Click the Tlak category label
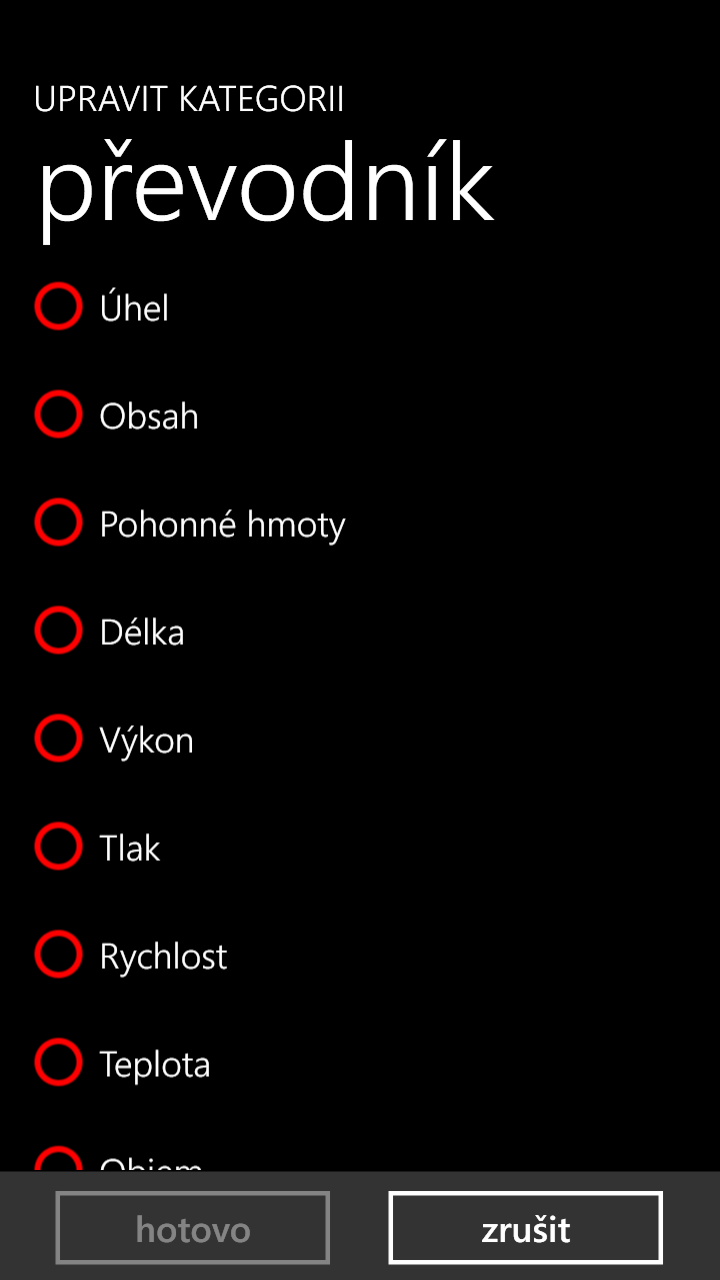This screenshot has width=720, height=1280. (x=128, y=847)
